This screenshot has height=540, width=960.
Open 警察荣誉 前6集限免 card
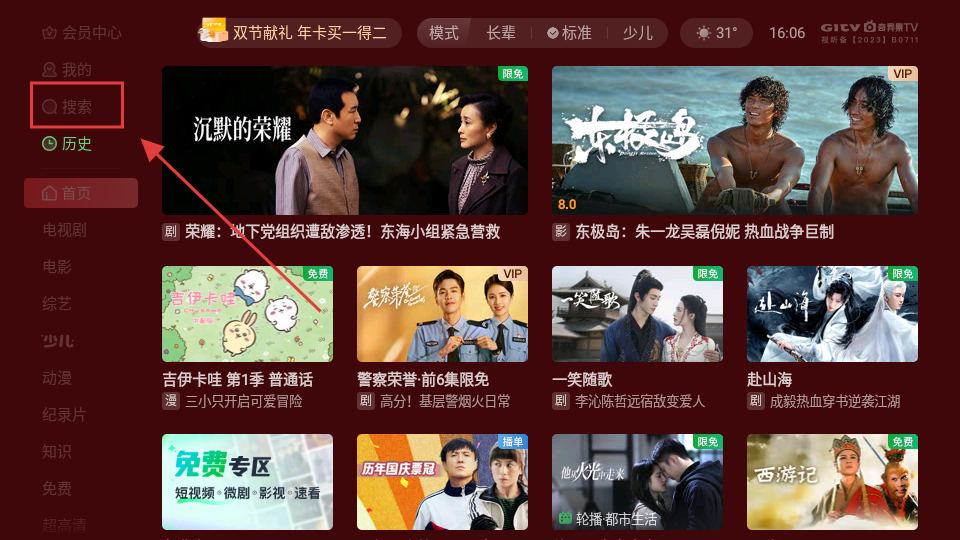(442, 314)
